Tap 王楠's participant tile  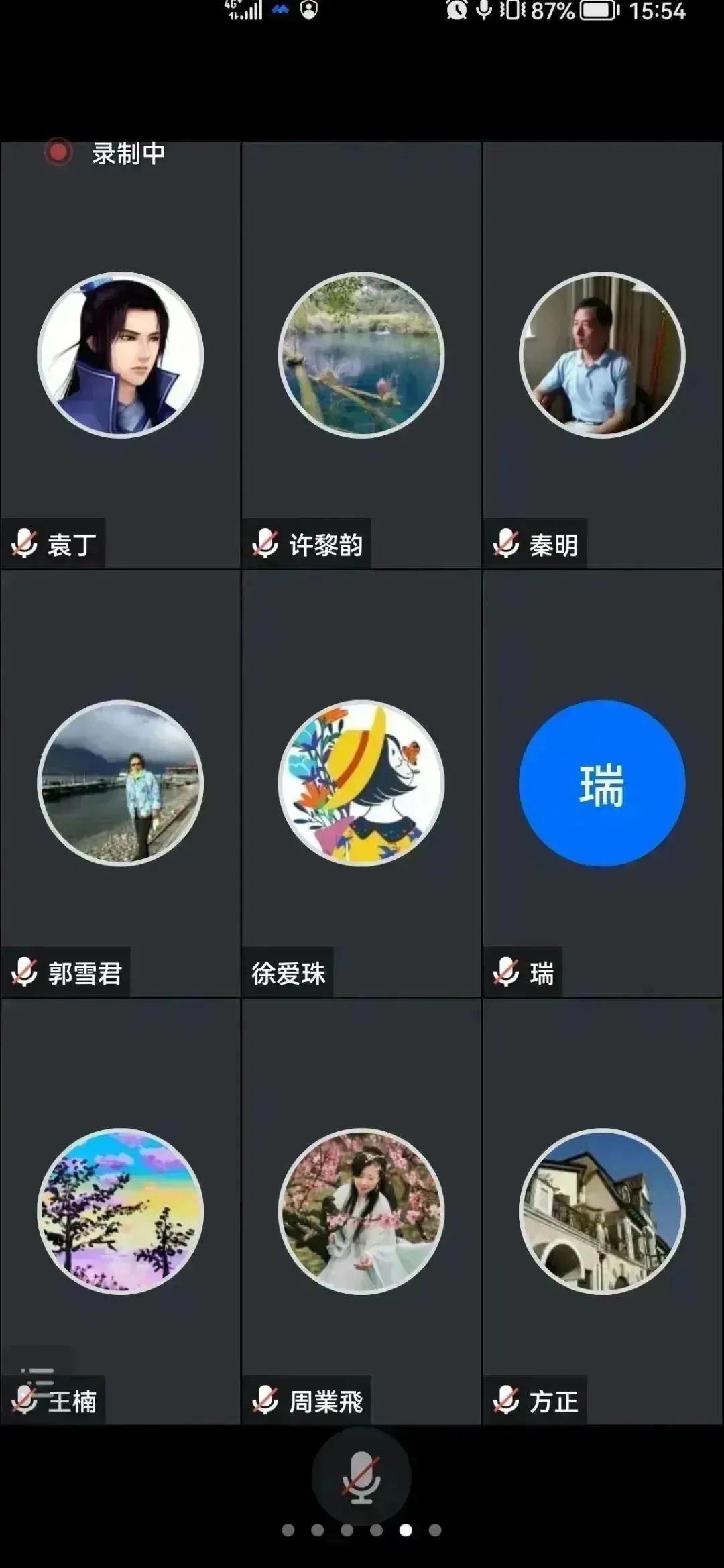[x=121, y=1211]
